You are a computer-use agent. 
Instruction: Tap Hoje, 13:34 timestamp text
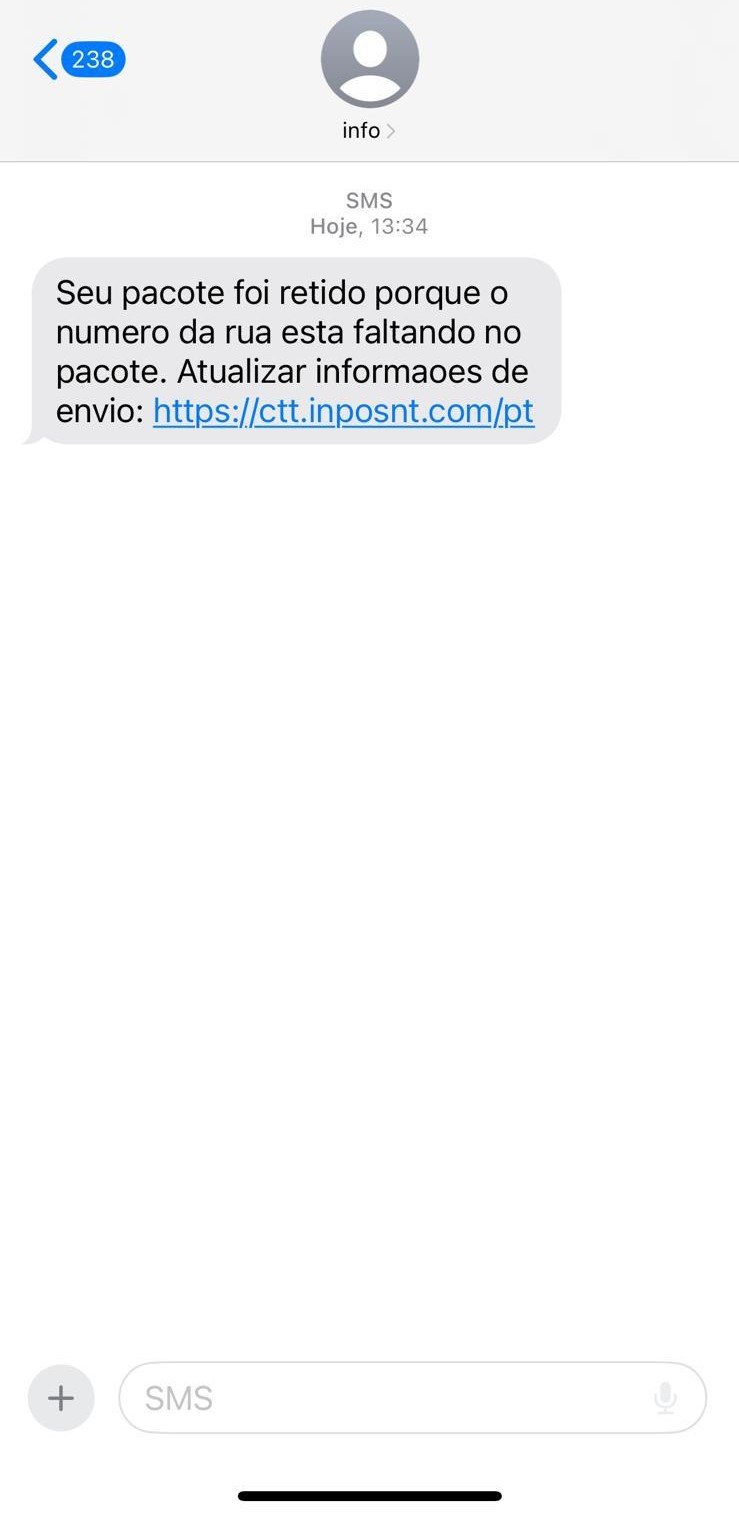point(369,226)
